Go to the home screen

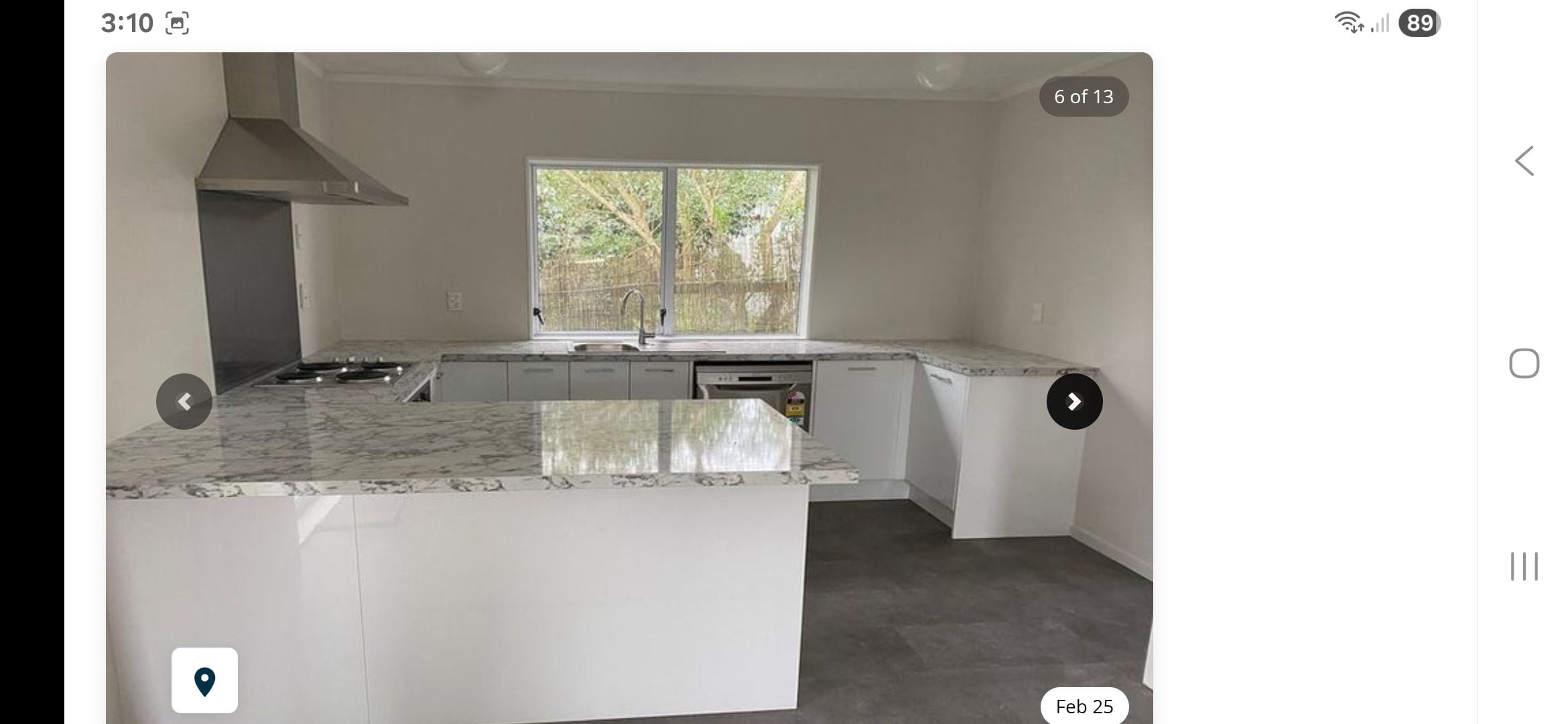[x=1524, y=363]
